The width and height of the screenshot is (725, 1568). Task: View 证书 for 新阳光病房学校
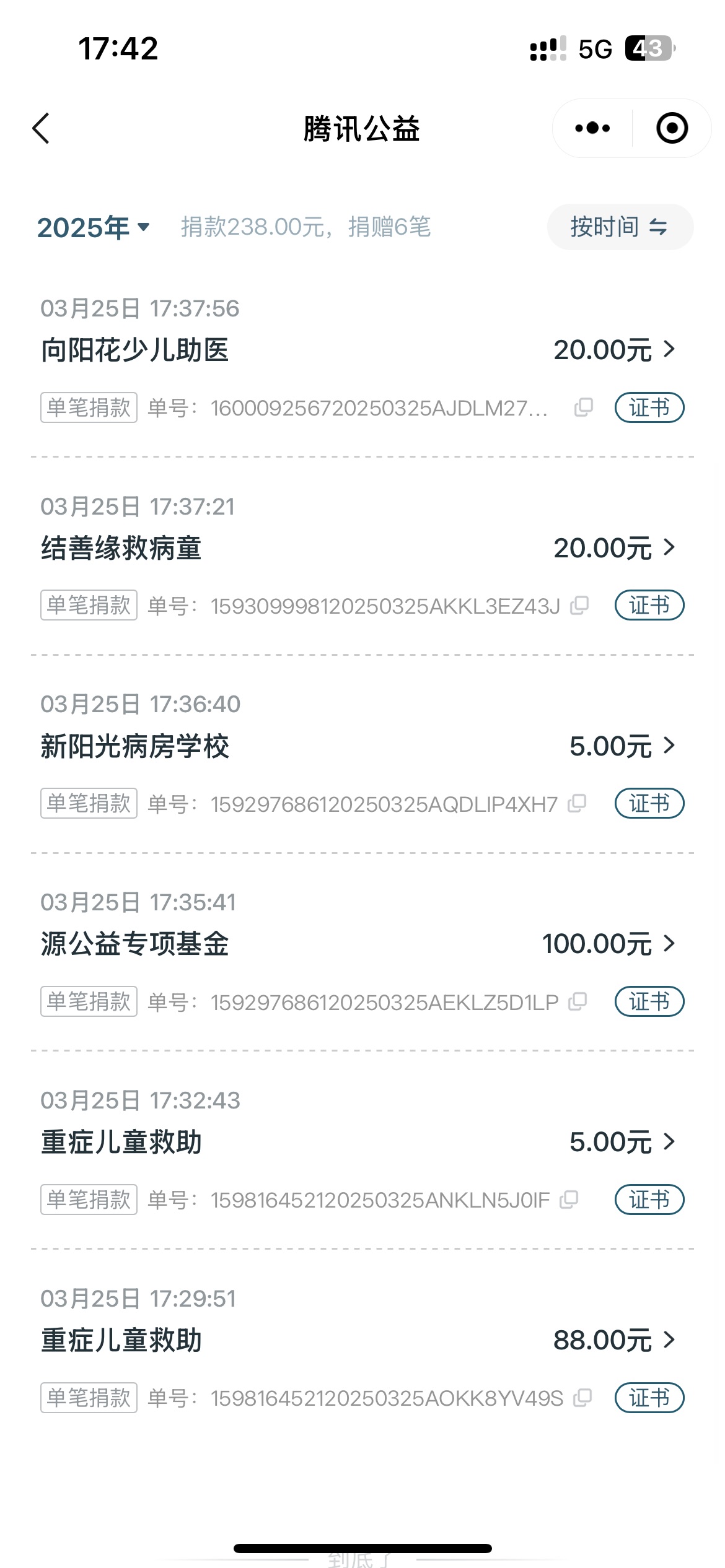pyautogui.click(x=649, y=803)
